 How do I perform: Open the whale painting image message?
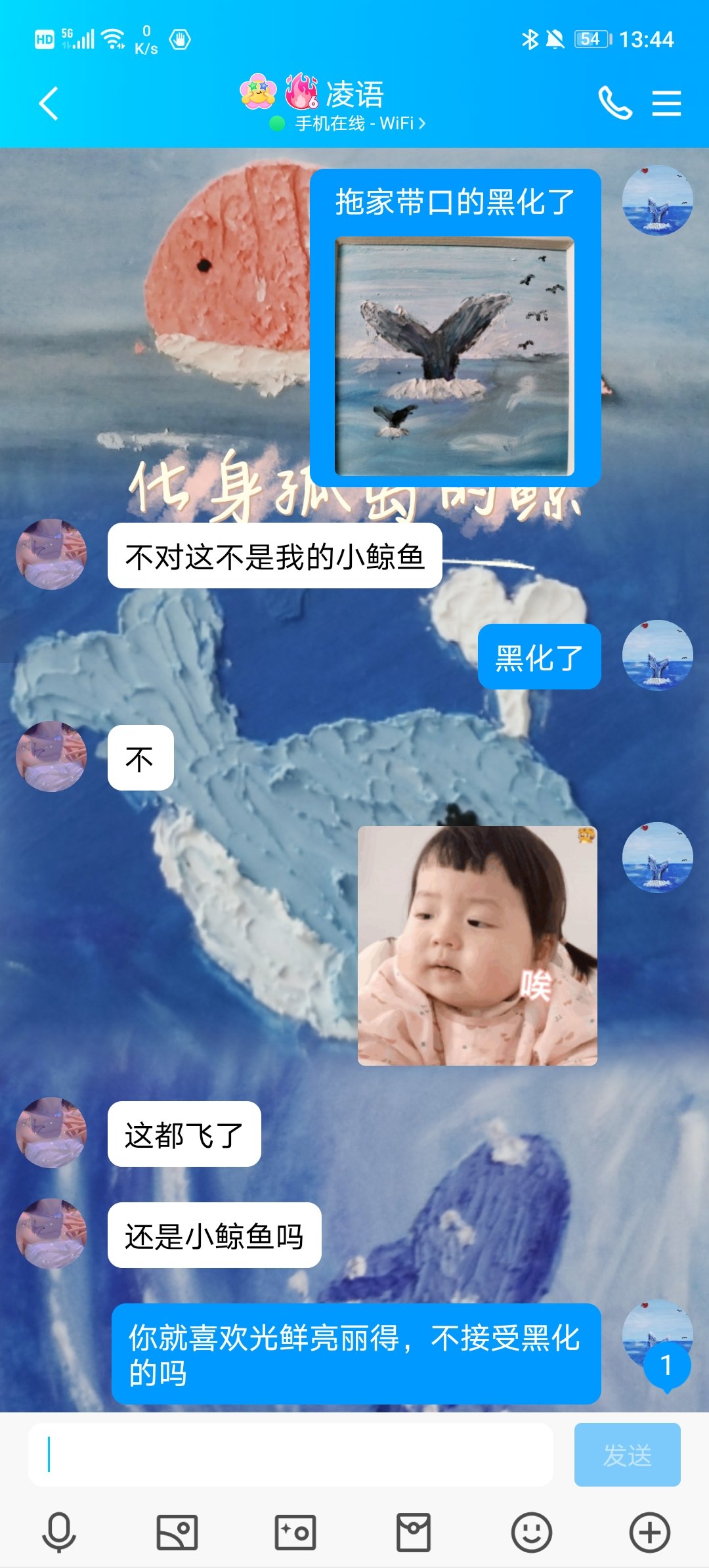(x=454, y=356)
